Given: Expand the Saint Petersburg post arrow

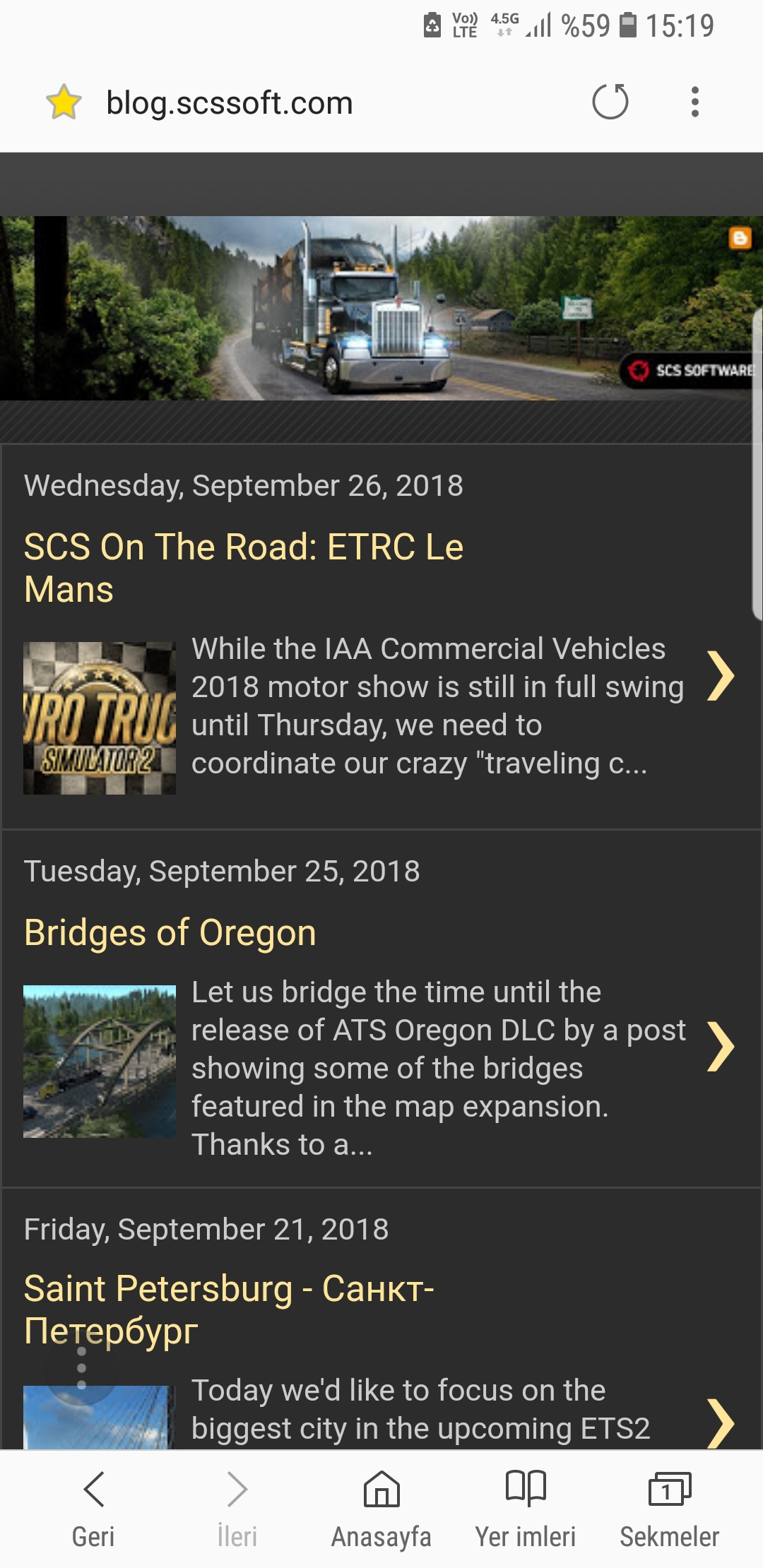Looking at the screenshot, I should point(721,1421).
